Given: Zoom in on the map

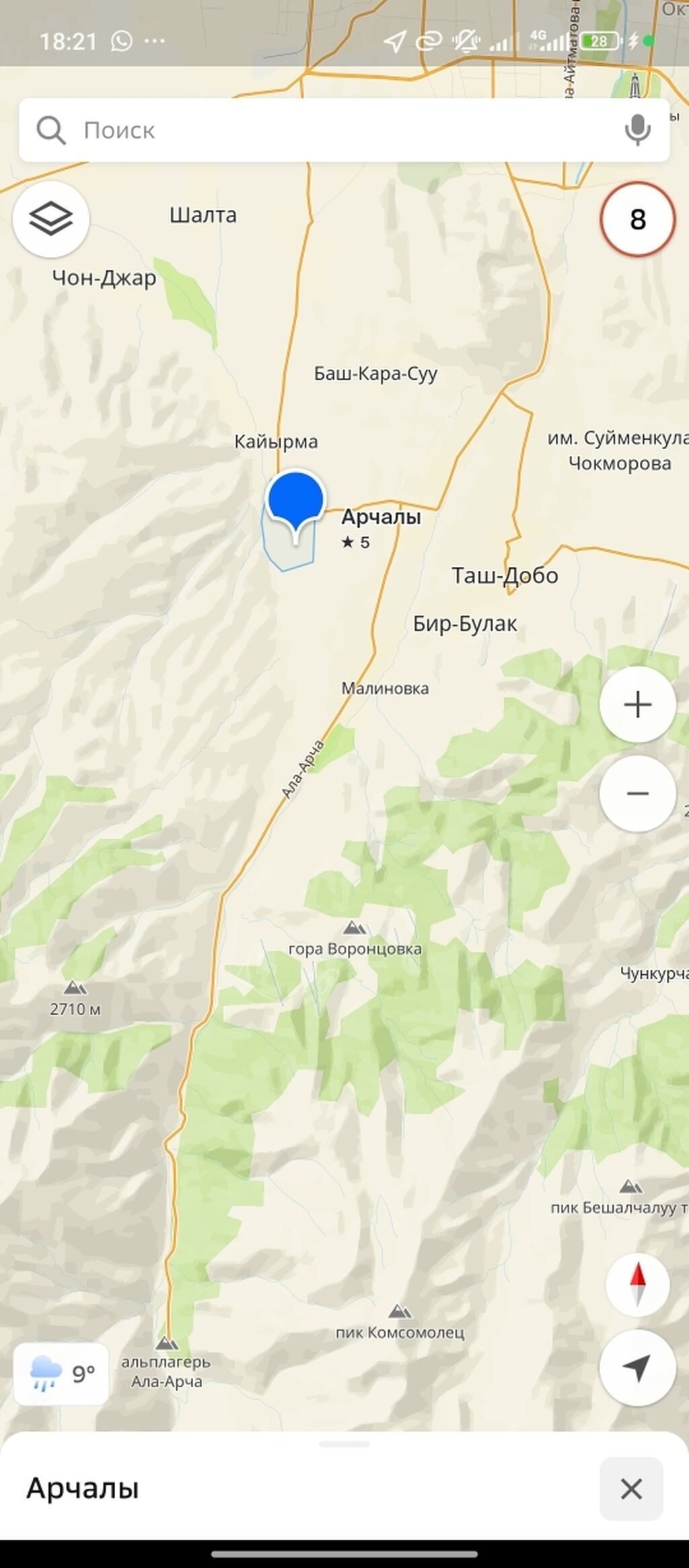Looking at the screenshot, I should click(x=637, y=705).
